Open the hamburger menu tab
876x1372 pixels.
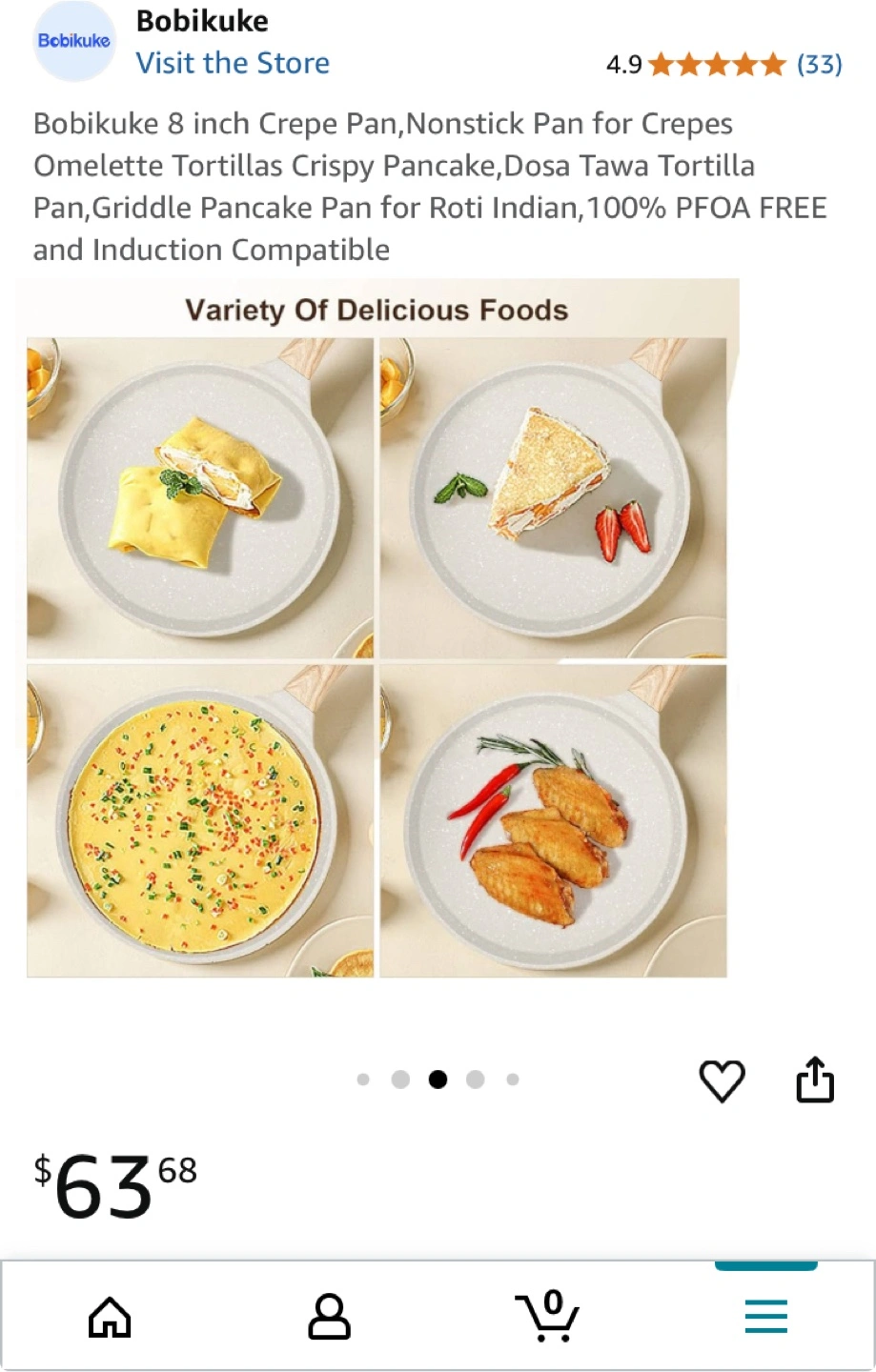click(765, 1317)
